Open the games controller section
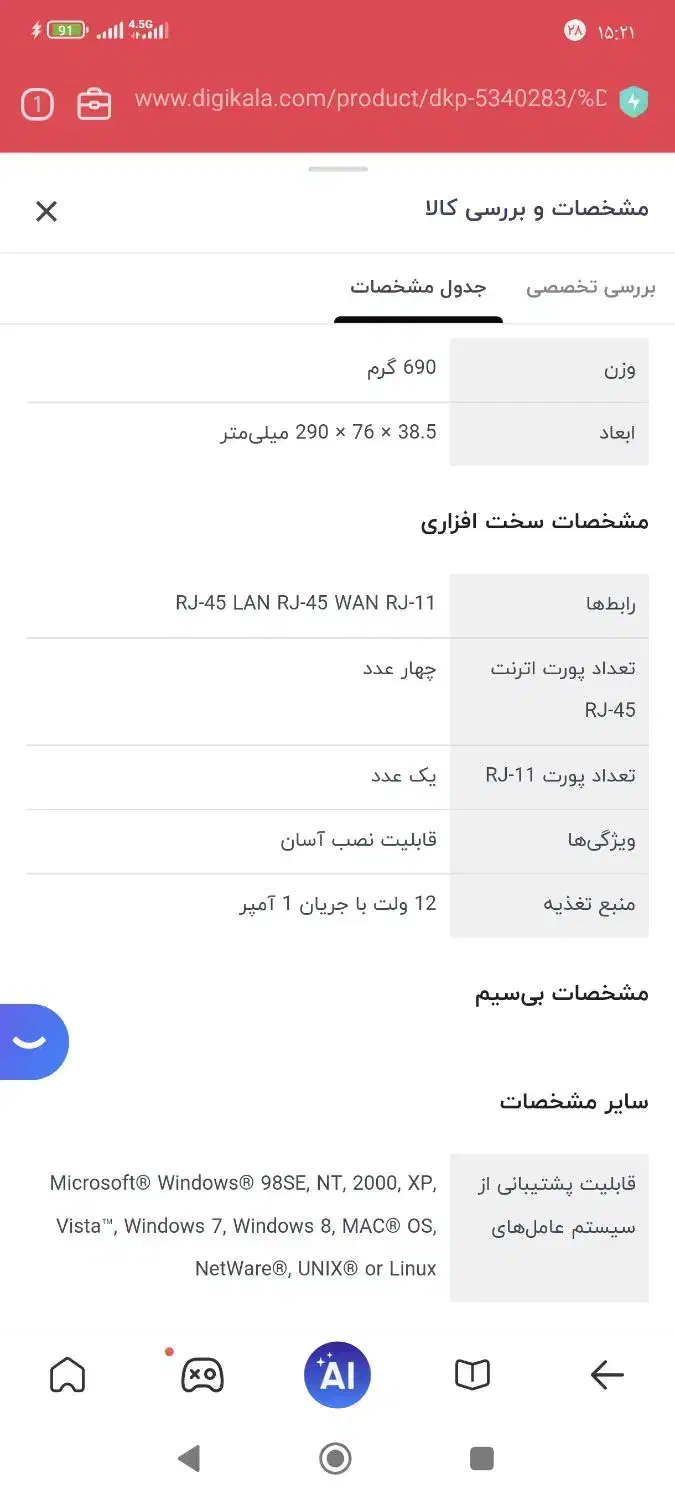This screenshot has height=1500, width=675. tap(202, 1375)
